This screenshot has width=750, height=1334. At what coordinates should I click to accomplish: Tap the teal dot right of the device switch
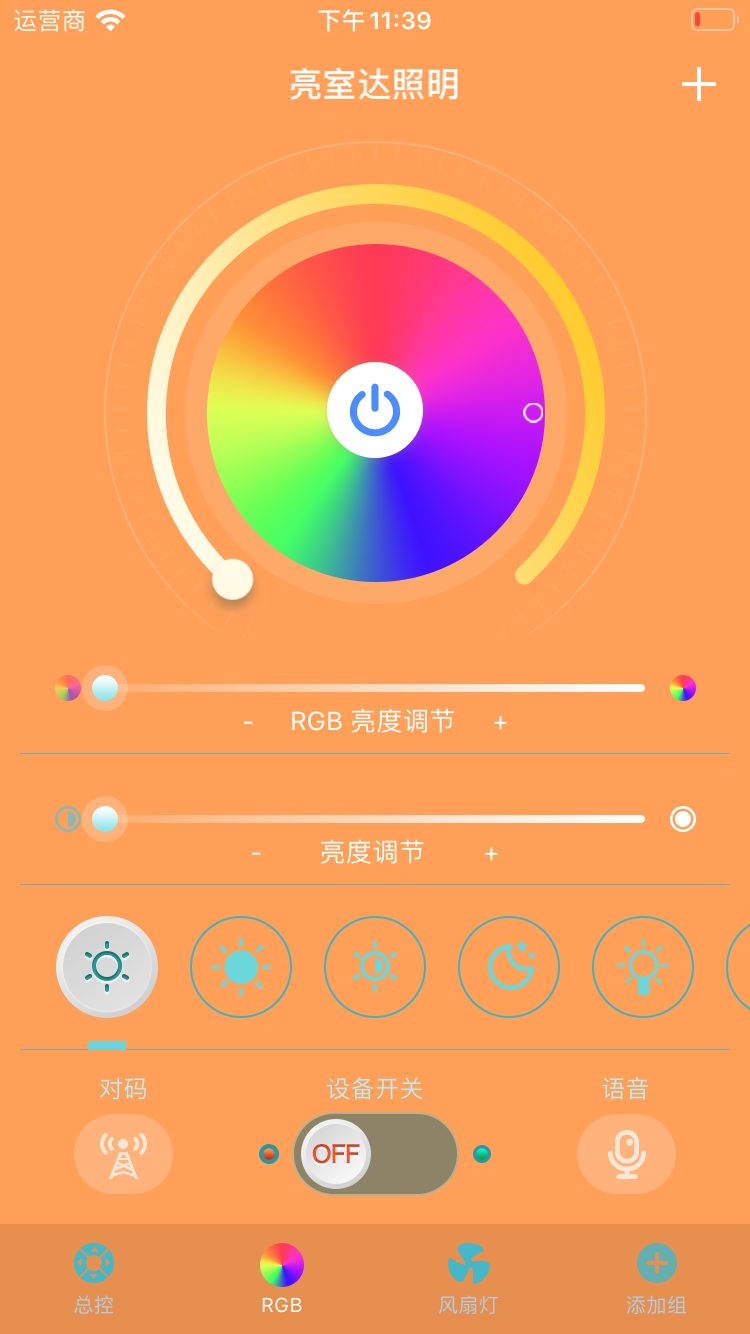click(483, 1153)
